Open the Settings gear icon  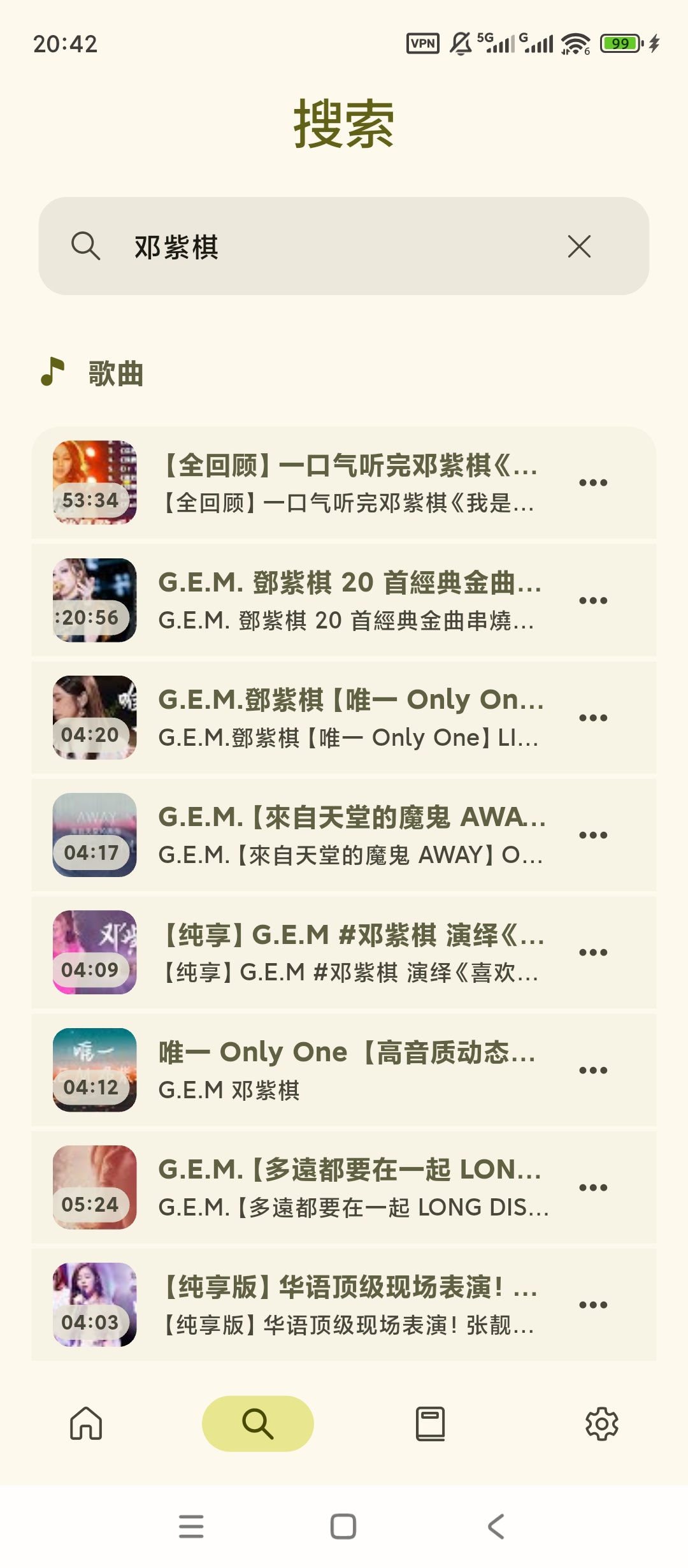(602, 1427)
